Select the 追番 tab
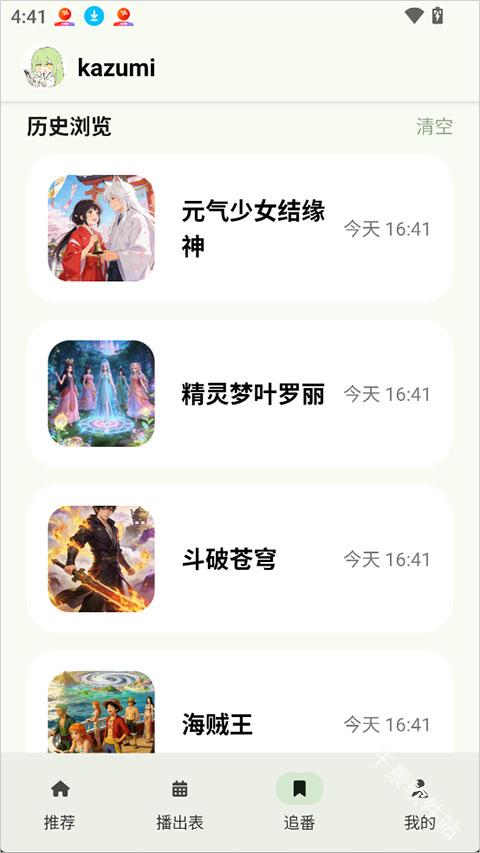480x853 pixels. [x=299, y=803]
